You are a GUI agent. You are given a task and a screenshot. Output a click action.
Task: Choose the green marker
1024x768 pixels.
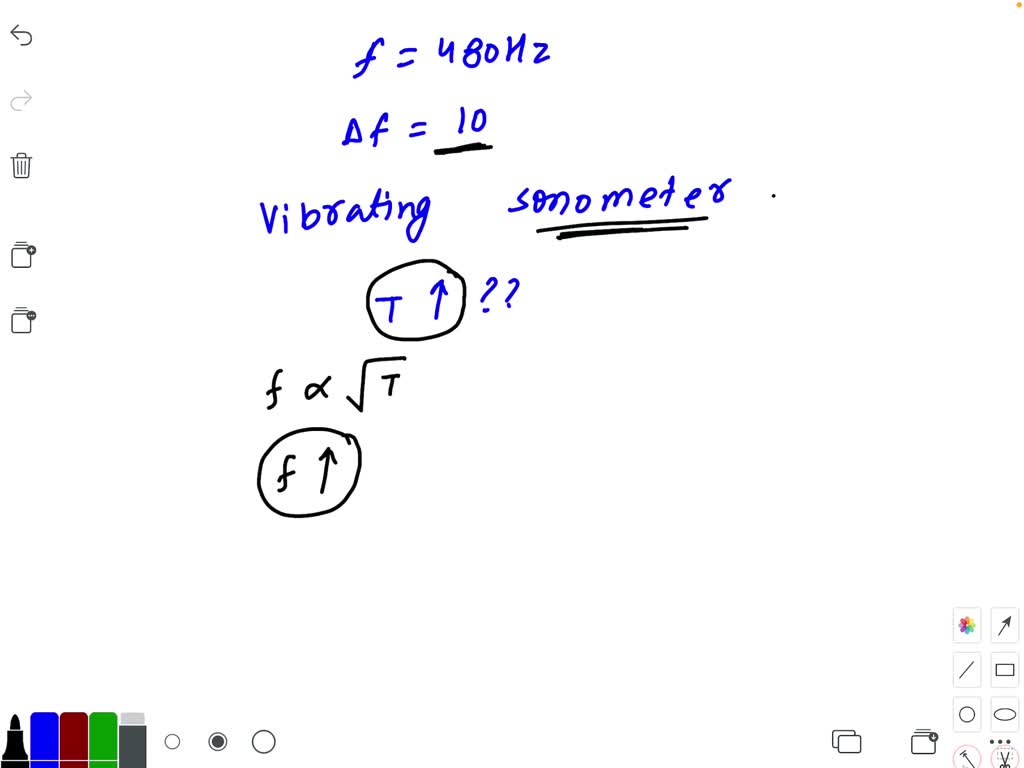[x=103, y=740]
